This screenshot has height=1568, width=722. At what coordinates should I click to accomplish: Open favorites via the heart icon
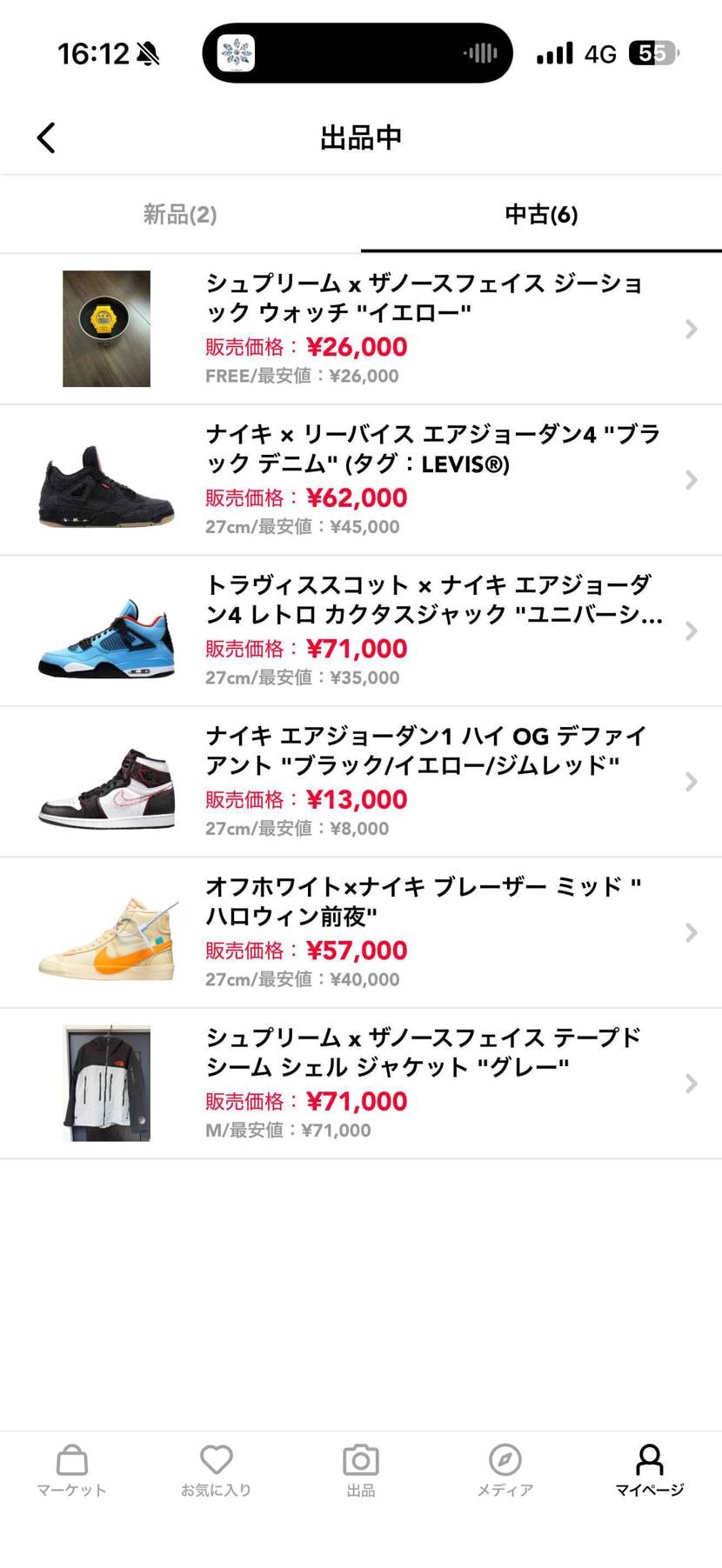(216, 1470)
